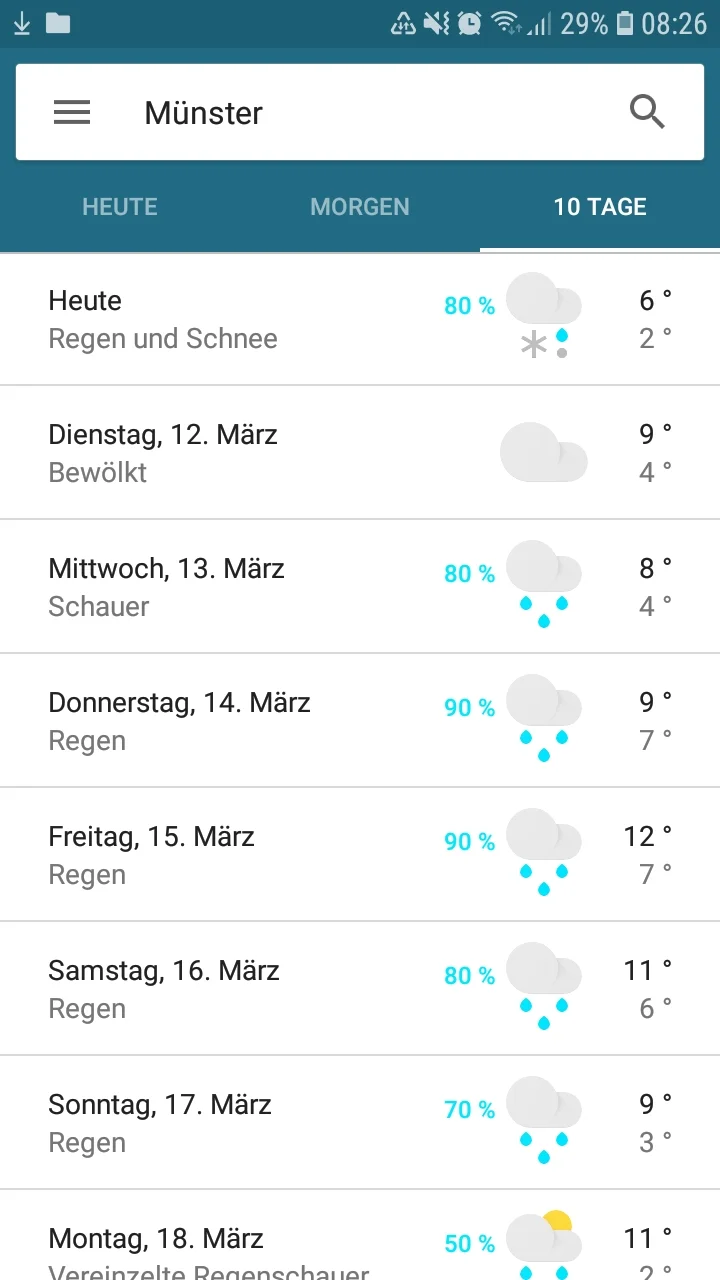Tap the download icon in the status bar
Screen dimensions: 720x1280
click(x=22, y=22)
